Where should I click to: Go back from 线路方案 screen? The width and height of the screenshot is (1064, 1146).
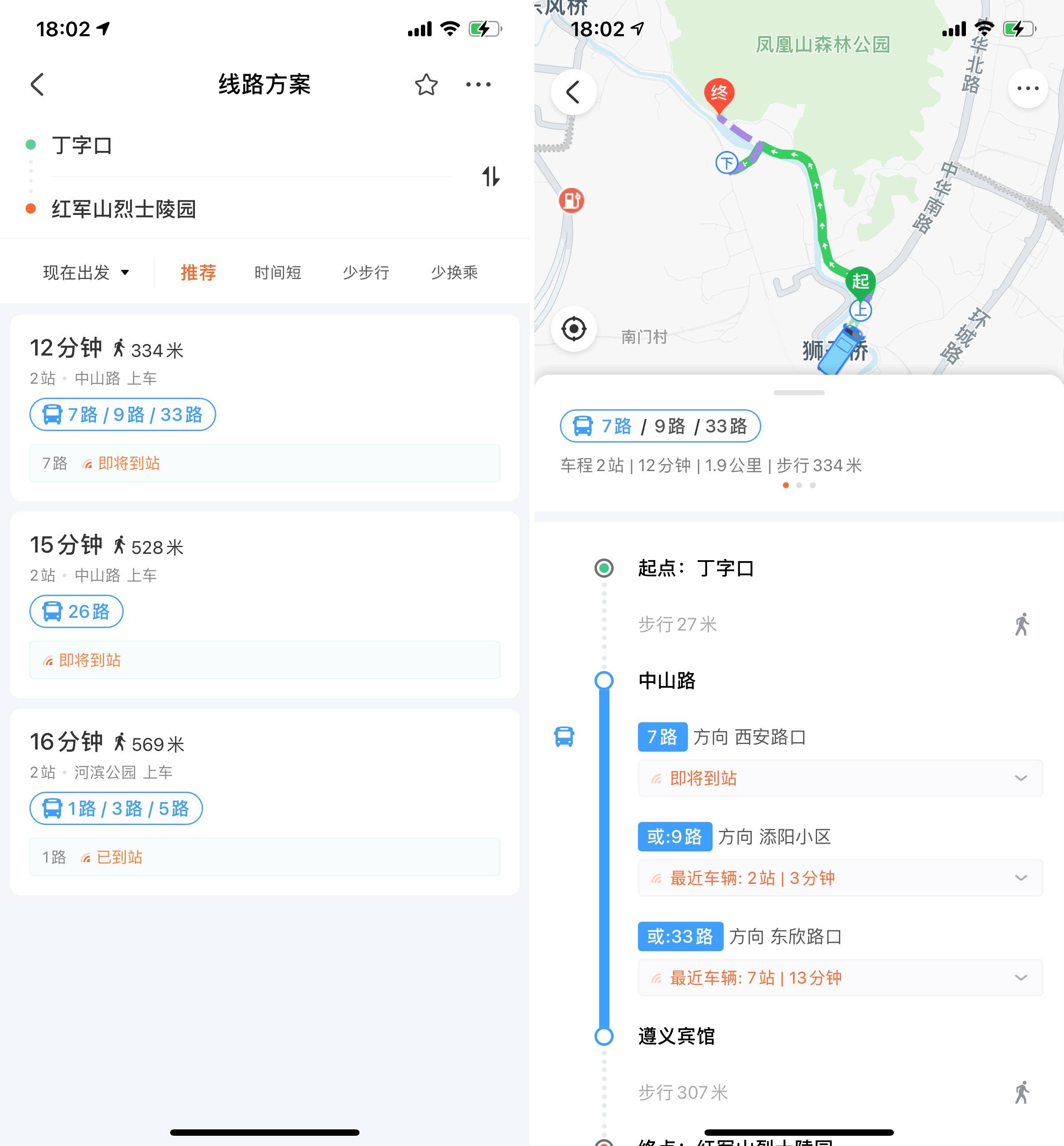pos(37,84)
